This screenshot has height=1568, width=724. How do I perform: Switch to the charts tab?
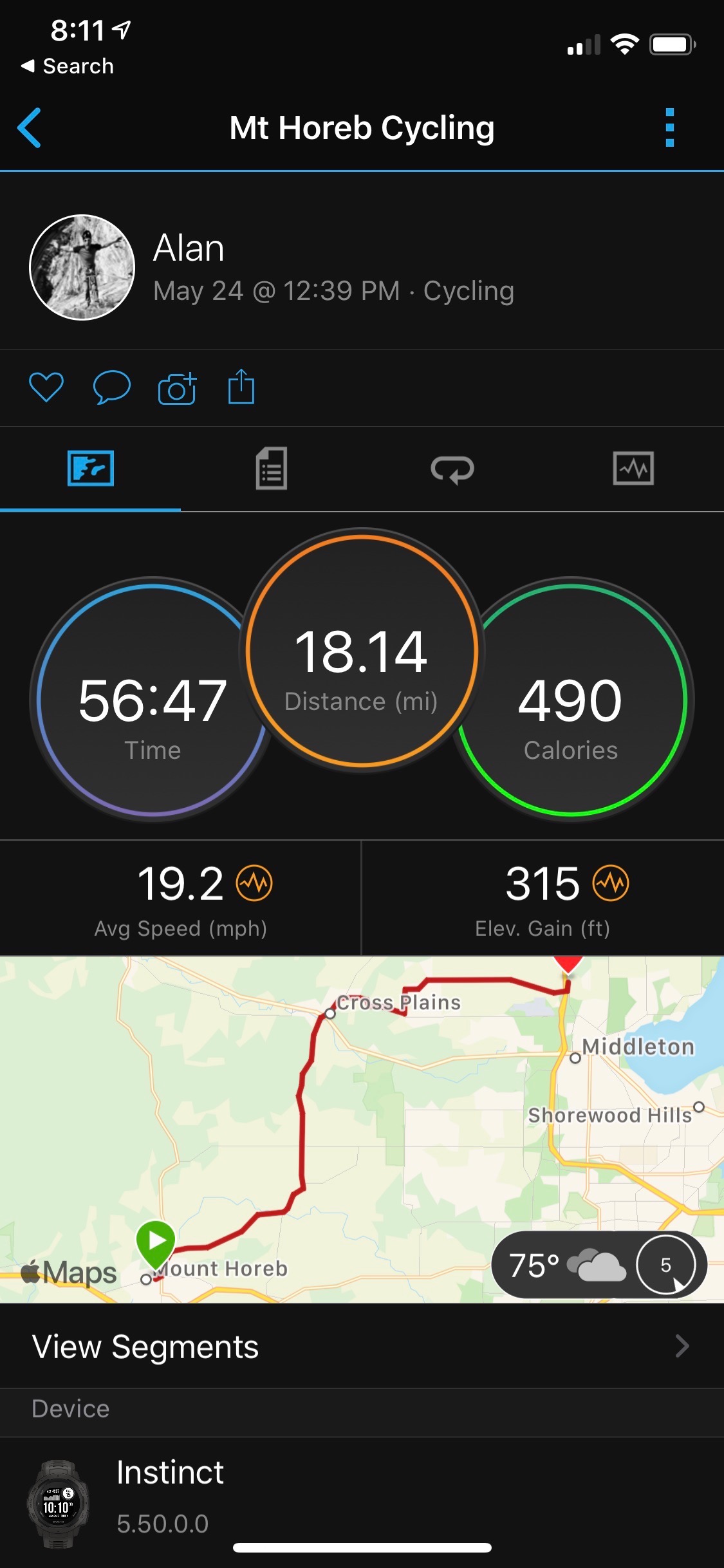633,469
